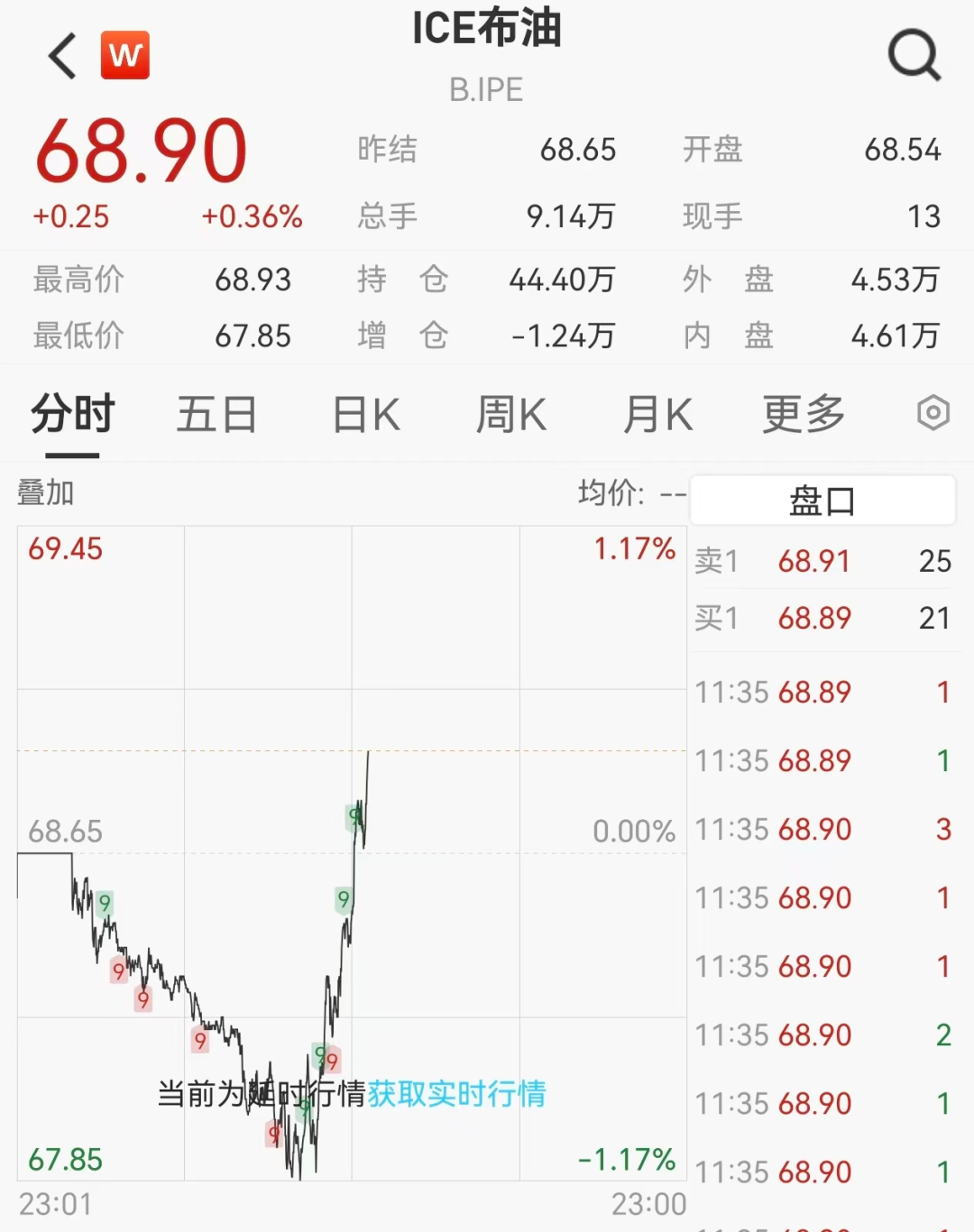This screenshot has height=1232, width=974.
Task: Select the 周K chart tab
Action: pyautogui.click(x=511, y=416)
